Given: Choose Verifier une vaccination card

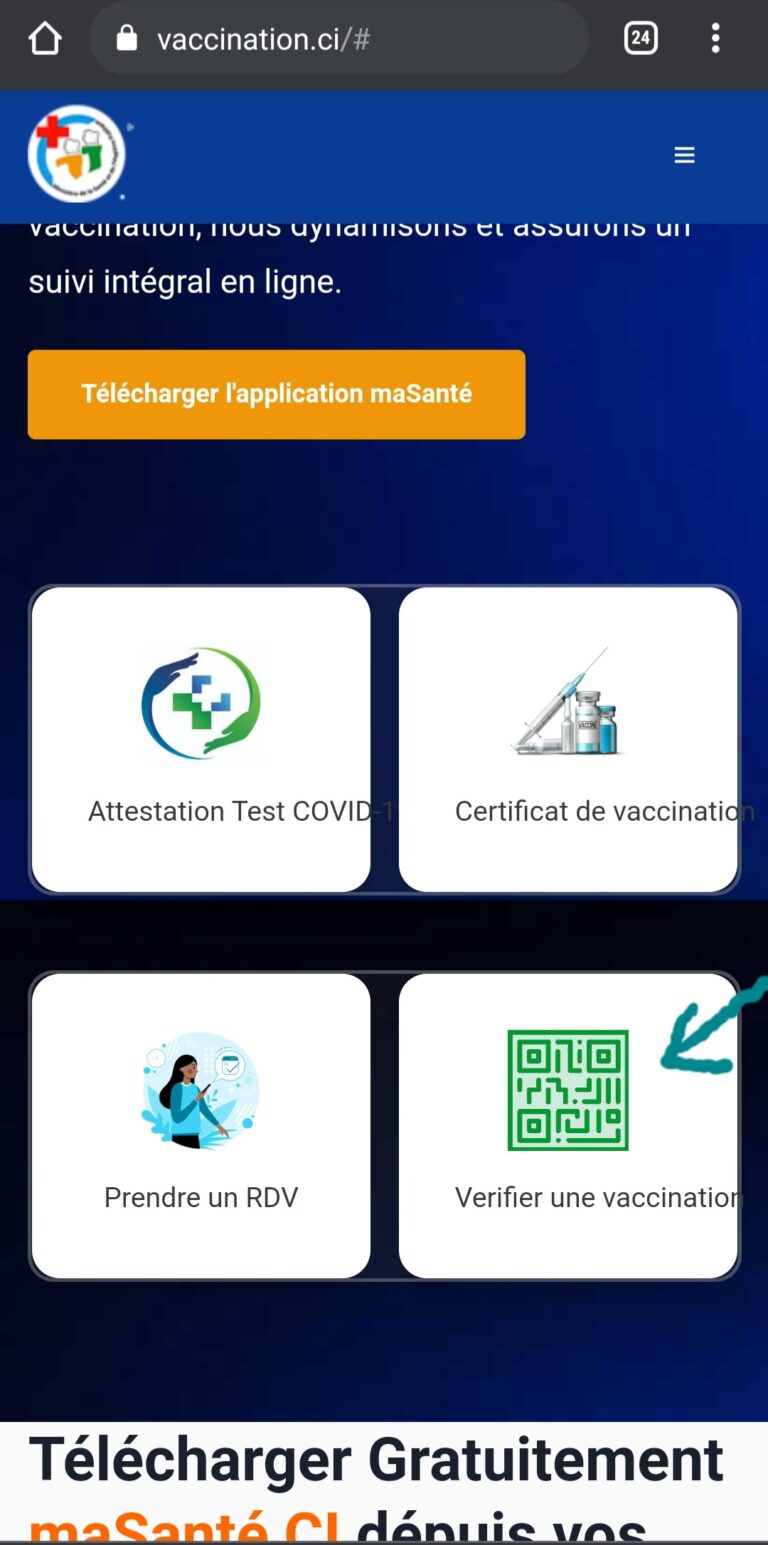Looking at the screenshot, I should click(x=568, y=1125).
